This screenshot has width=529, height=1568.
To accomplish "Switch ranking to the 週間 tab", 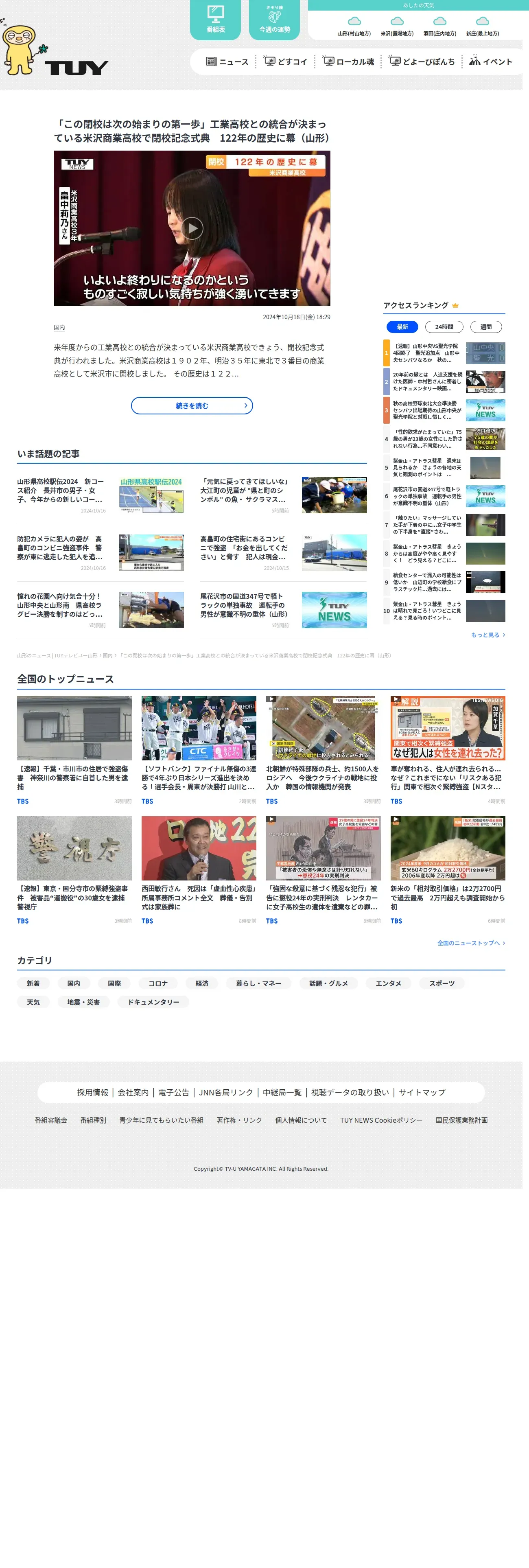I will (x=486, y=327).
